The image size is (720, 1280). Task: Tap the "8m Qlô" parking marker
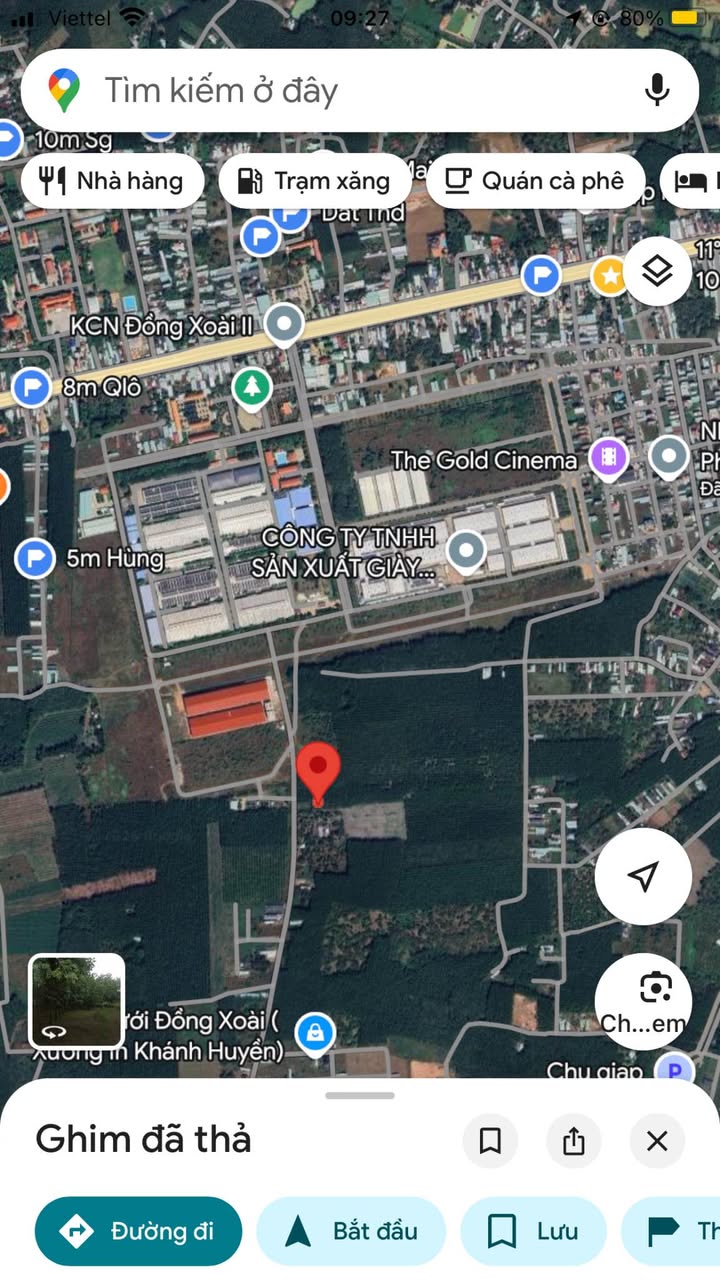pyautogui.click(x=32, y=387)
